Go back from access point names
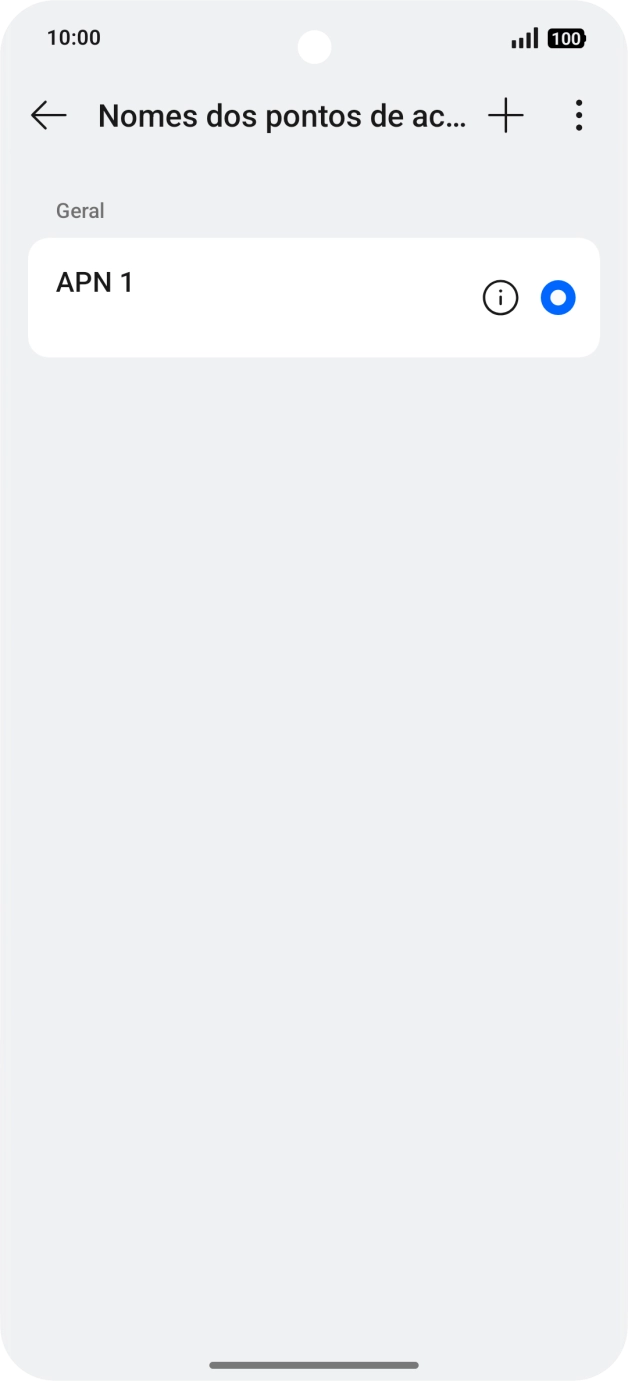This screenshot has height=1381, width=628. (48, 116)
